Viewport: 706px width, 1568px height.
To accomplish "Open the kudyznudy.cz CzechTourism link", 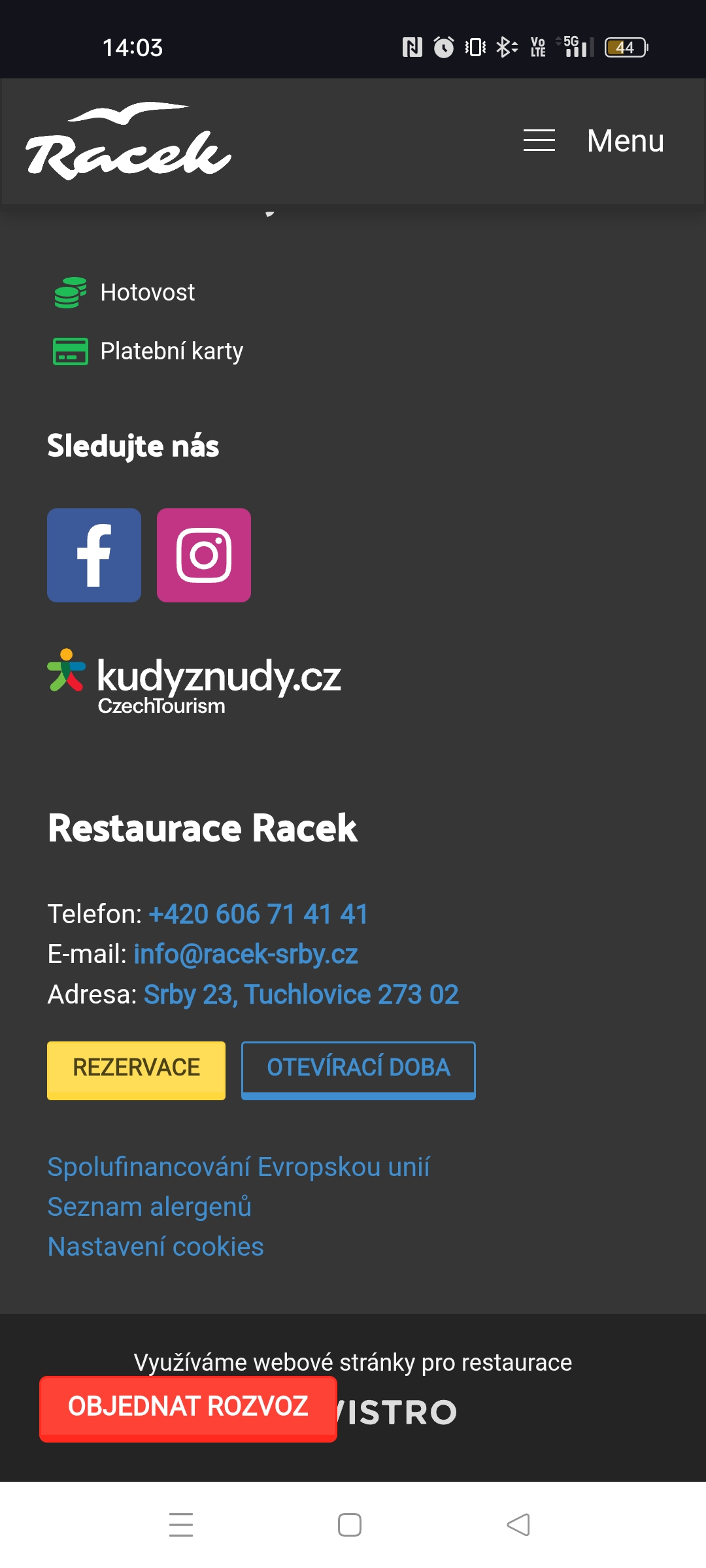I will point(194,681).
